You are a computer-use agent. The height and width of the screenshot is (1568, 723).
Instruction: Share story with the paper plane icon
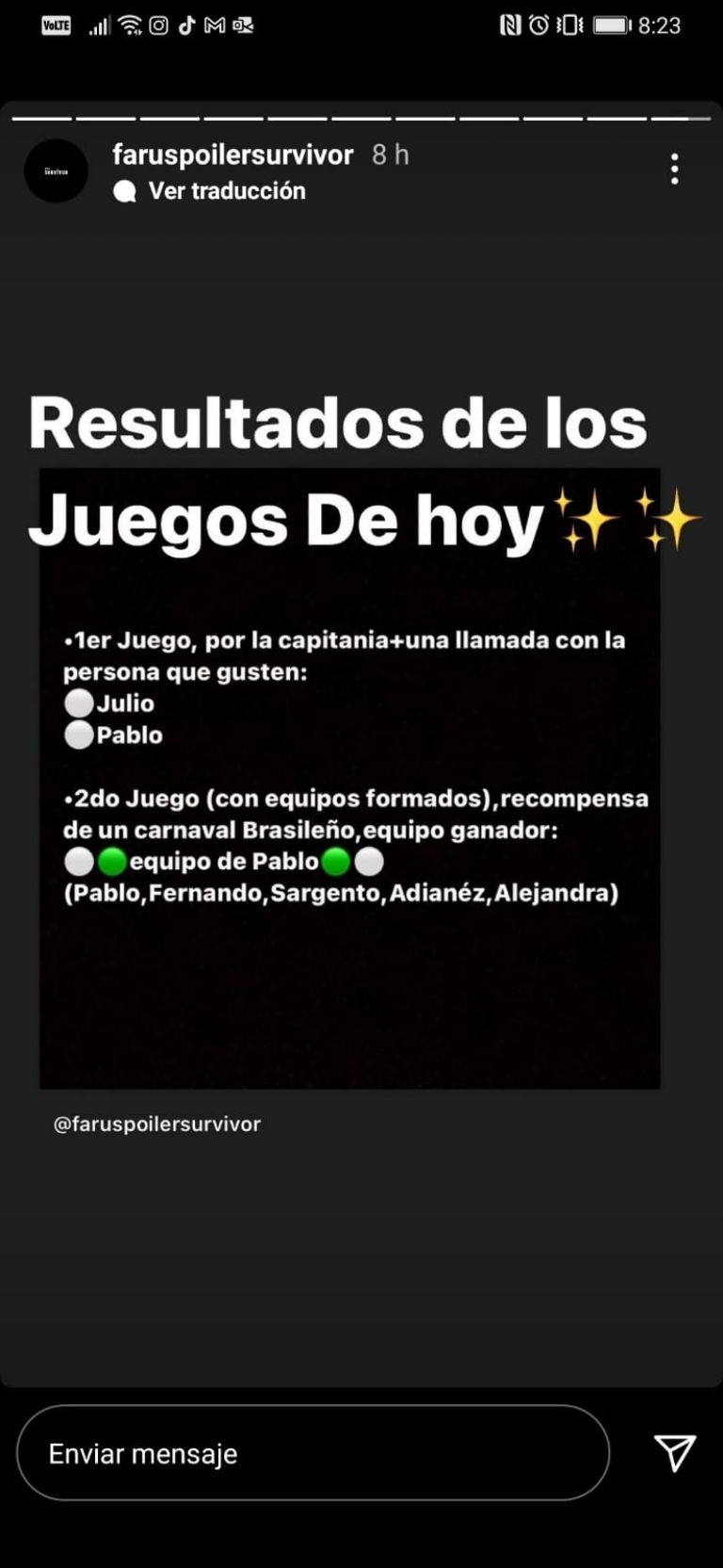point(675,1453)
